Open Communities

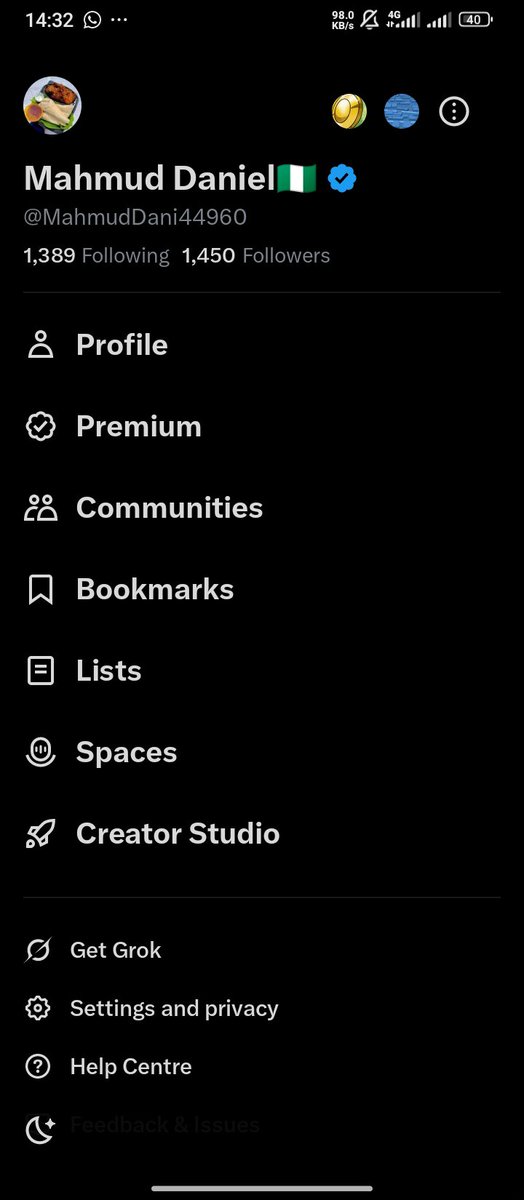[x=262, y=508]
